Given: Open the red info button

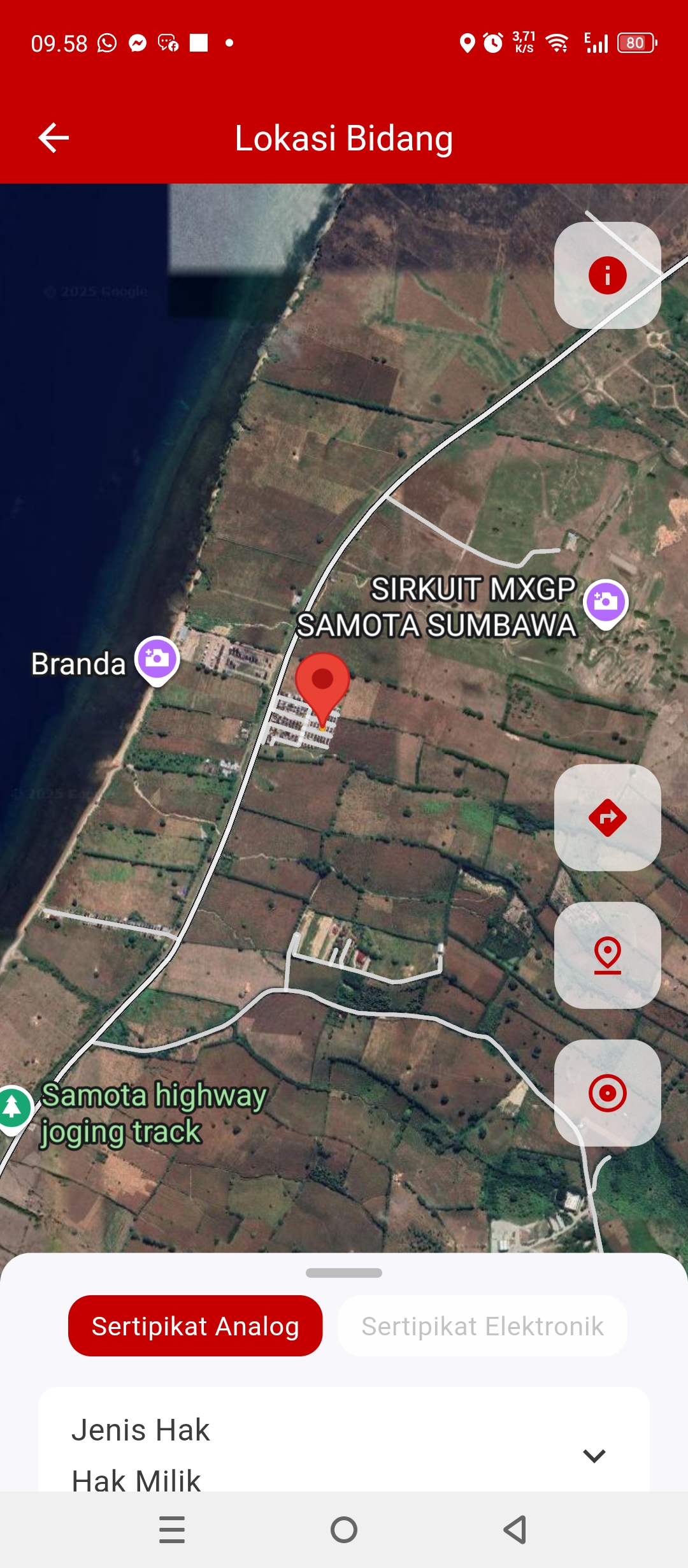Looking at the screenshot, I should [607, 275].
